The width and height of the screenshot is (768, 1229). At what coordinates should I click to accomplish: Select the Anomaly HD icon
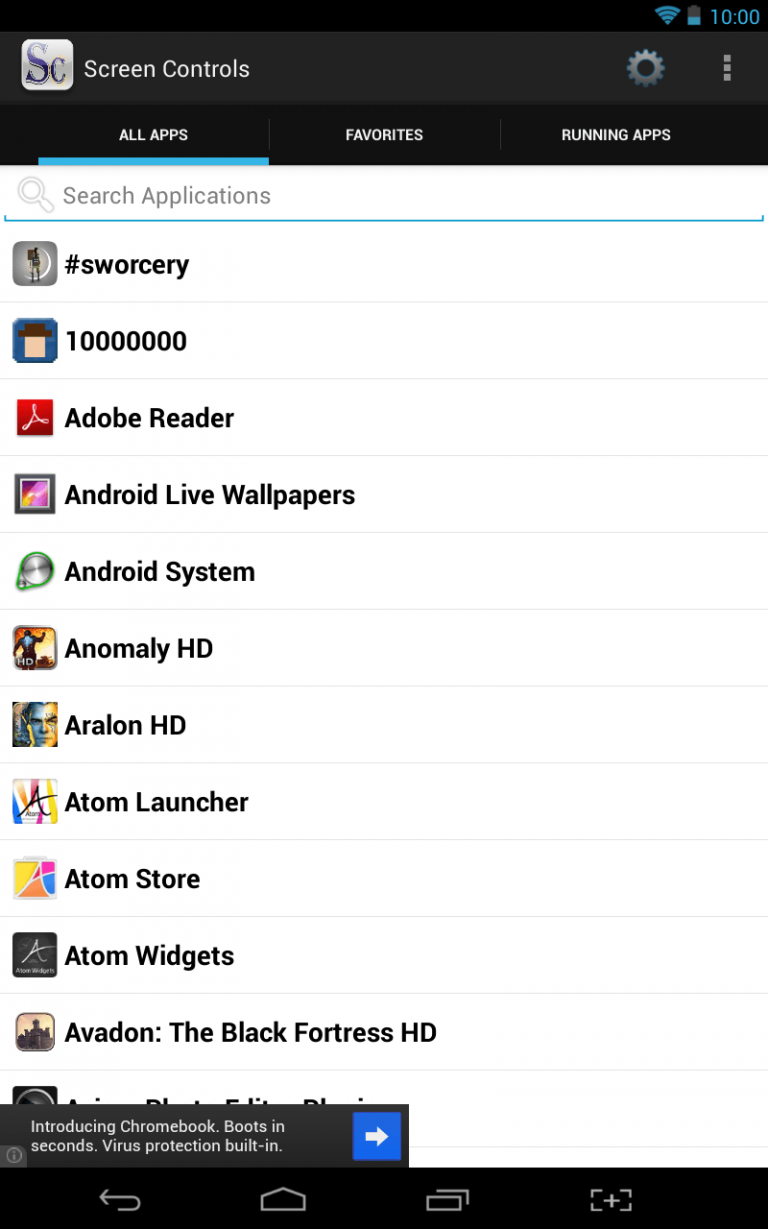(x=35, y=648)
